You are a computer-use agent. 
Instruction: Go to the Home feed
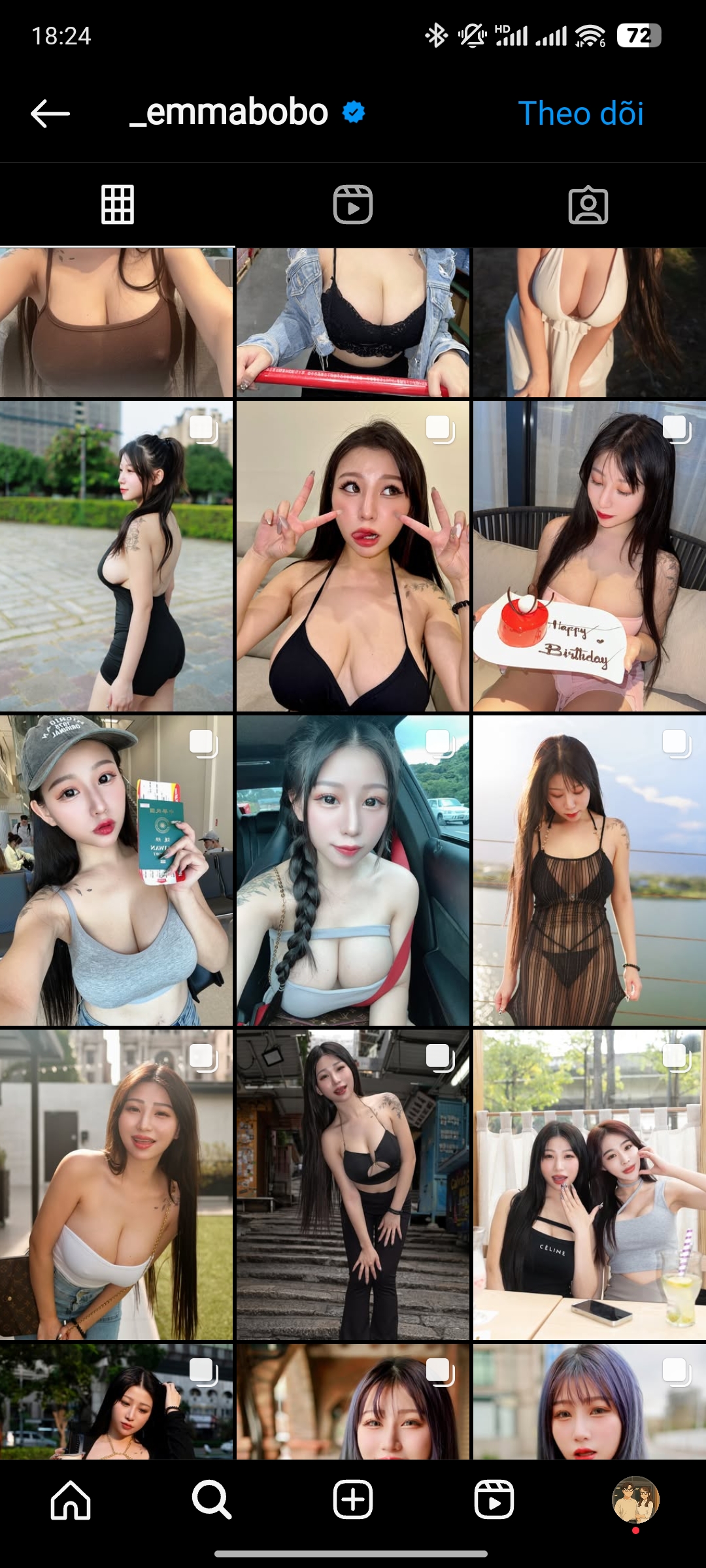tap(71, 1499)
